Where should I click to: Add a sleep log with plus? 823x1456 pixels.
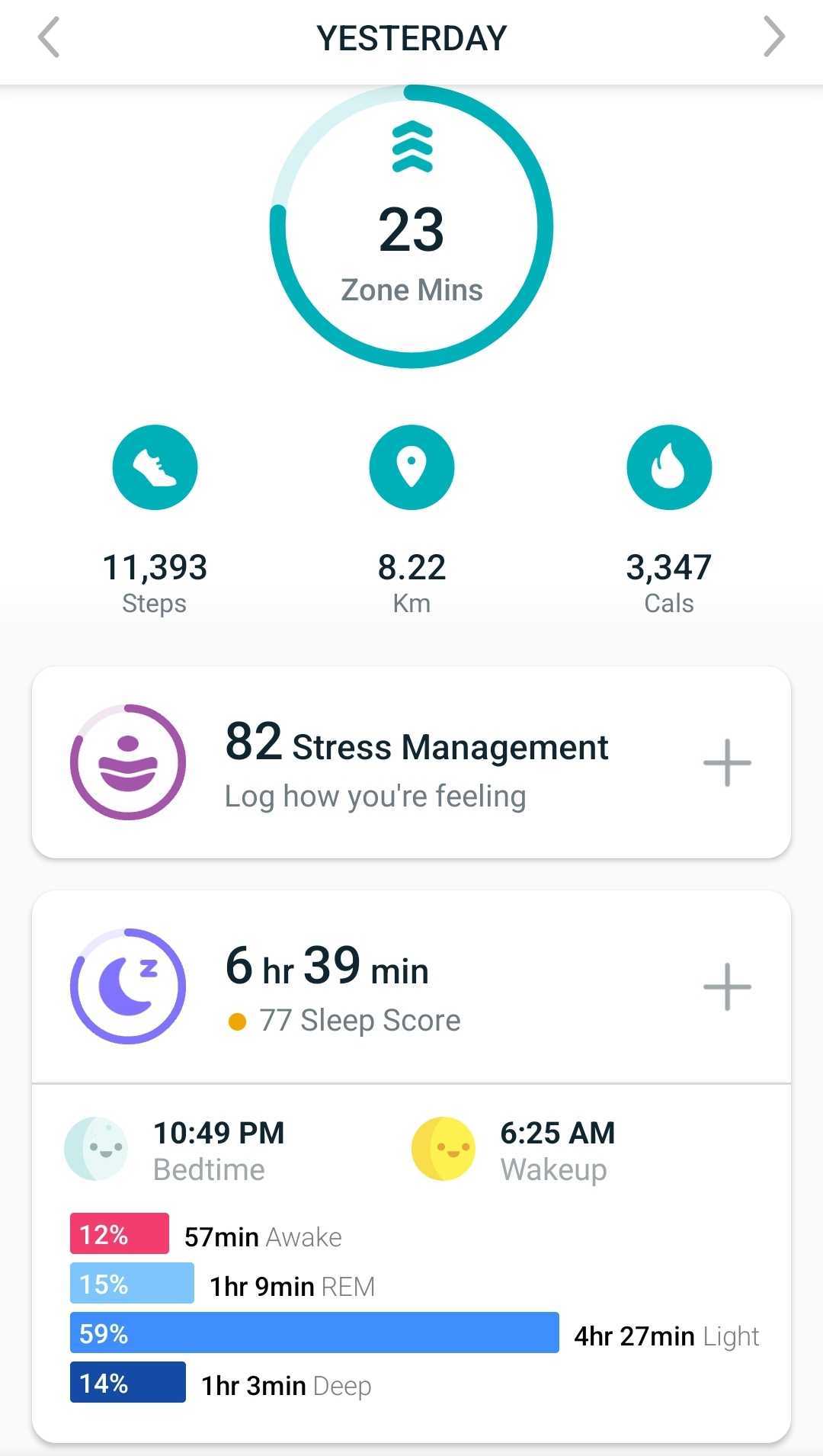(727, 986)
